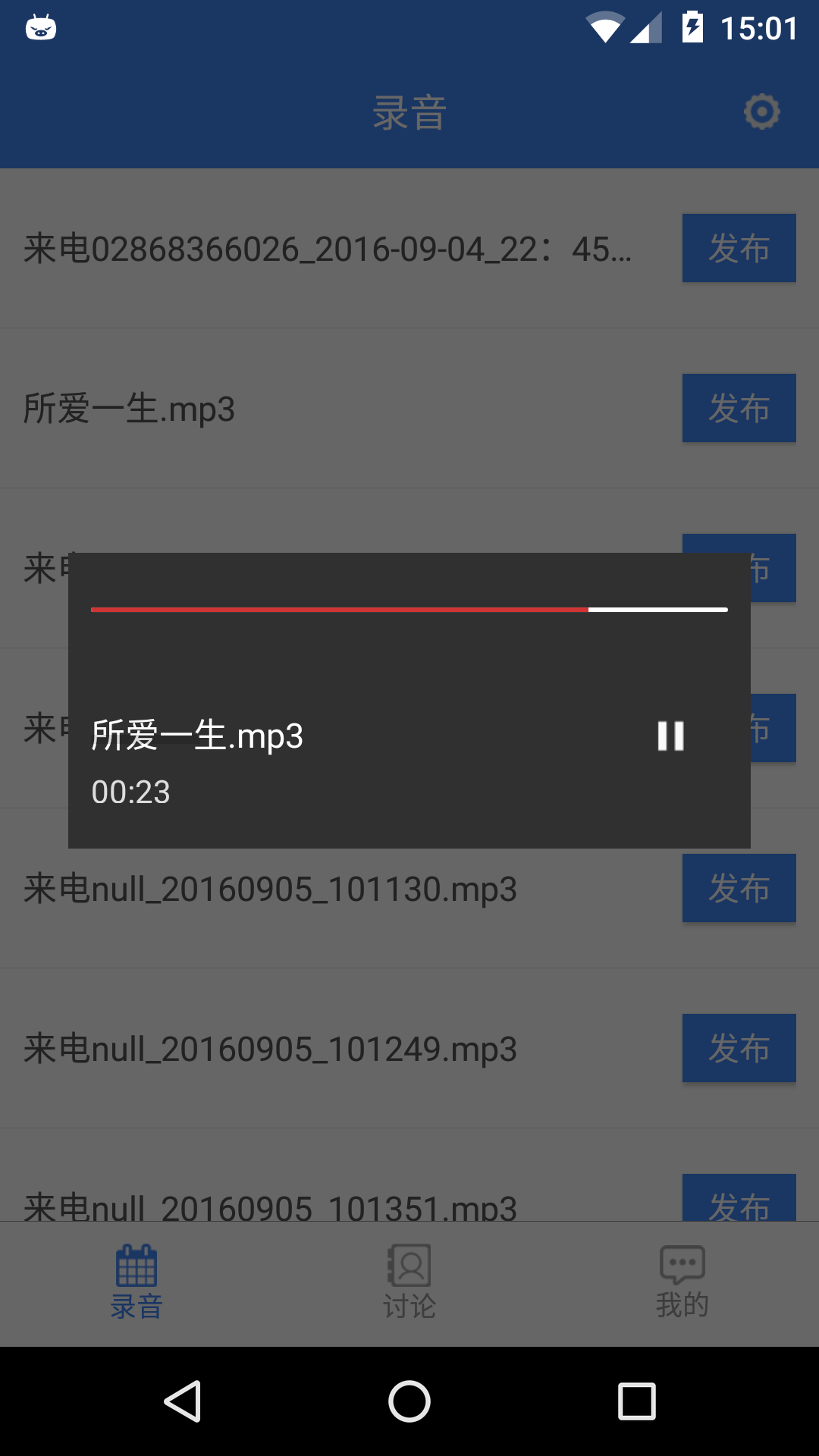Seek on the red playback progress bar
Viewport: 819px width, 1456px height.
coord(409,609)
